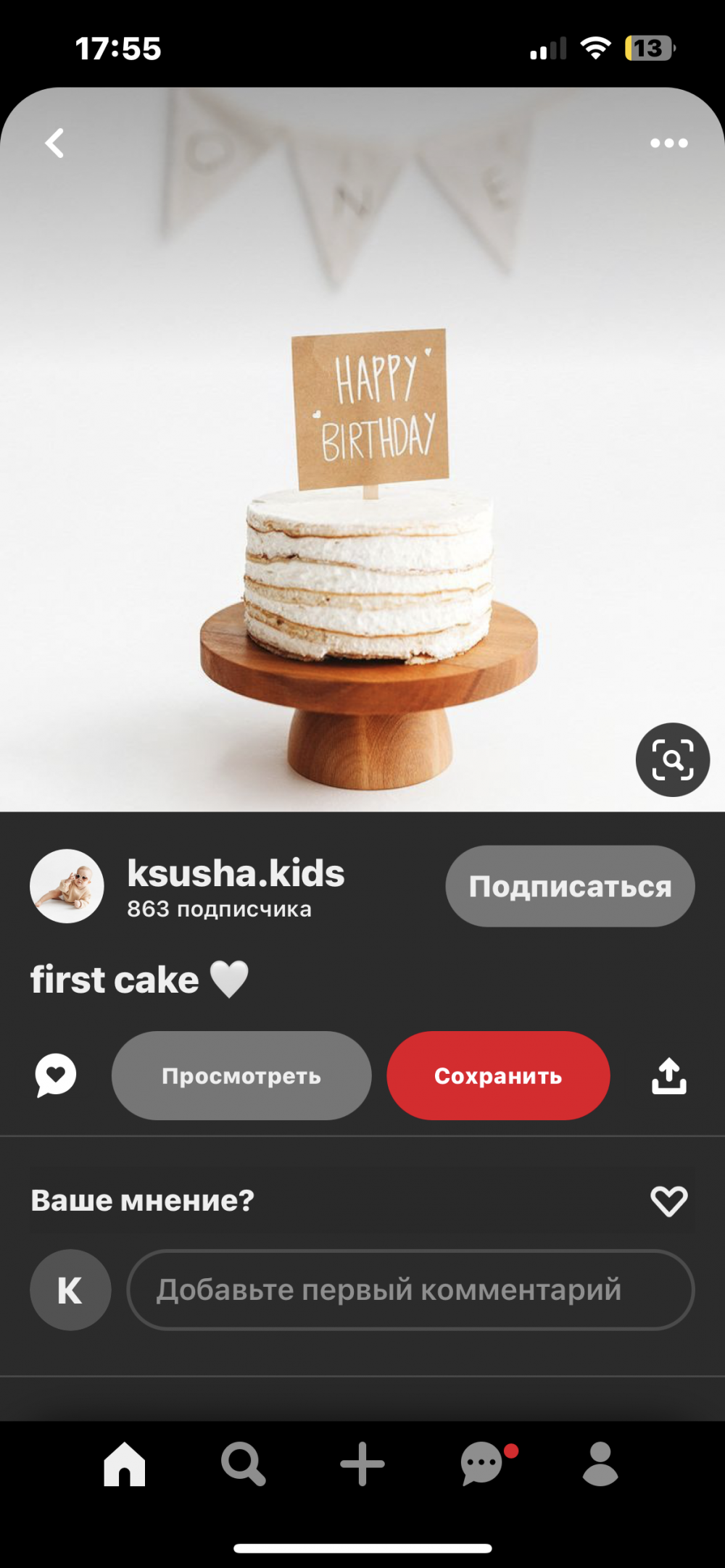Screen dimensions: 725x1568
Task: Open ksusha.kids profile avatar
Action: coord(67,886)
